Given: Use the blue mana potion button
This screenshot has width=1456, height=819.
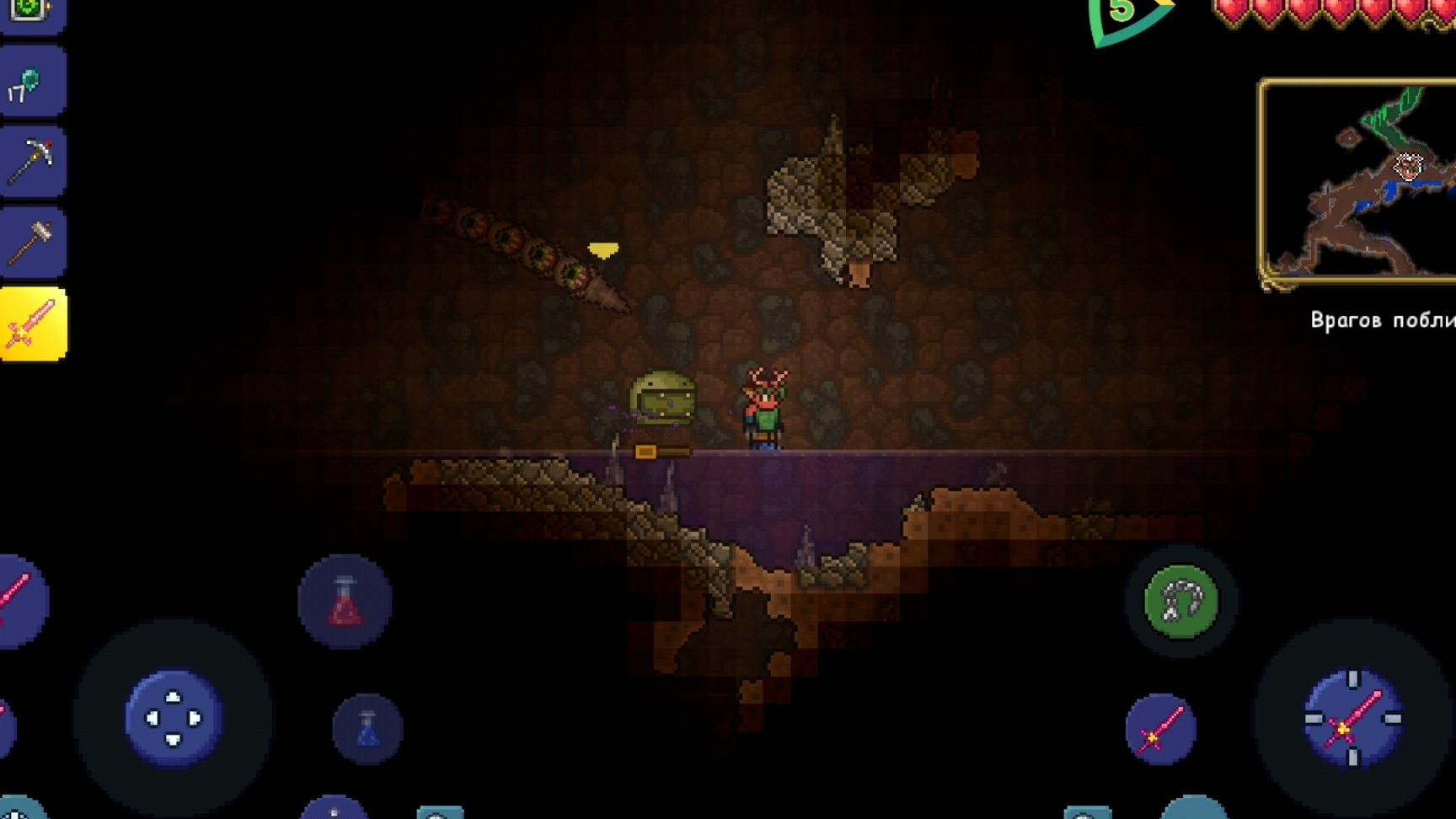Looking at the screenshot, I should [367, 729].
